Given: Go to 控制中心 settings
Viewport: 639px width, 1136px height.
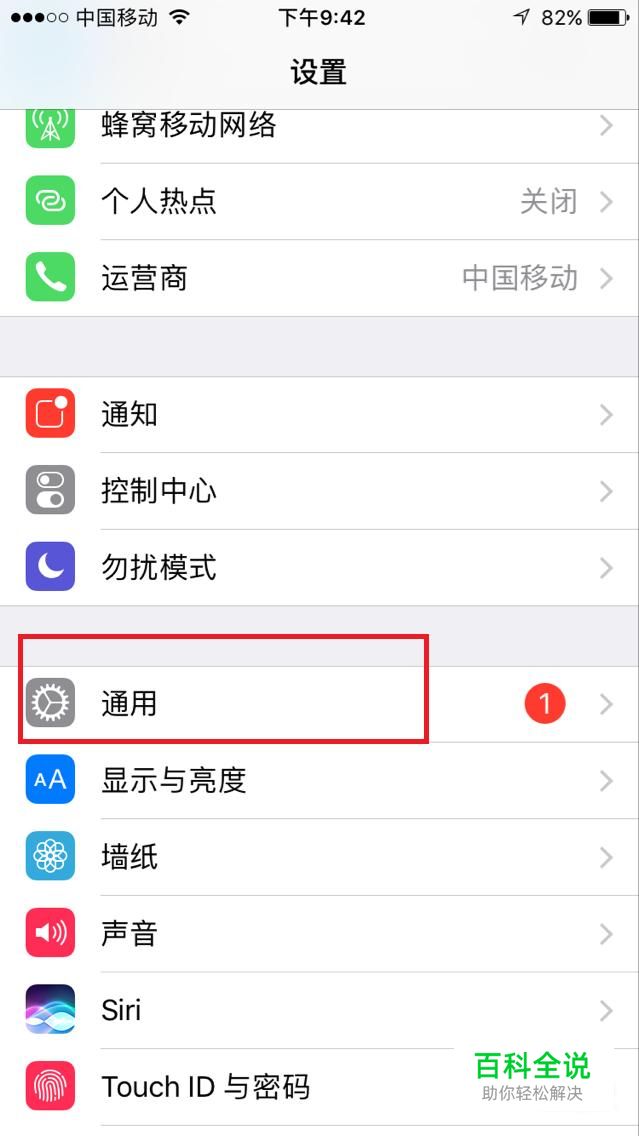Looking at the screenshot, I should coord(320,491).
